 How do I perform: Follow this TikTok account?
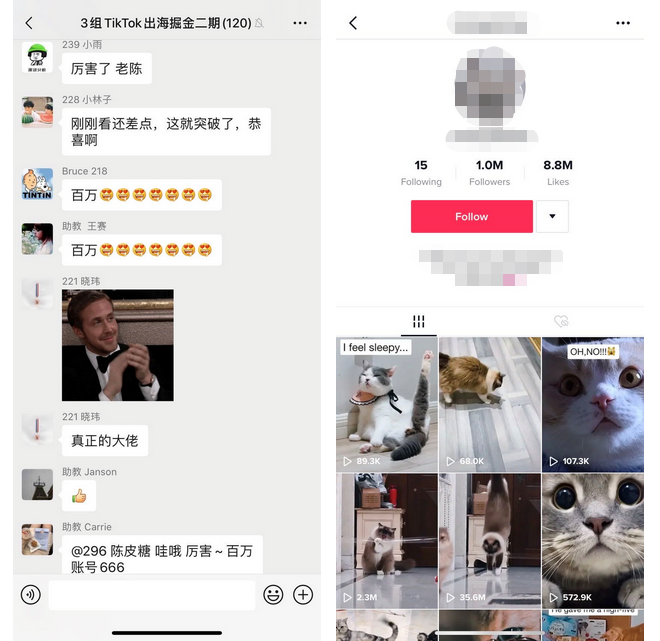click(x=472, y=216)
